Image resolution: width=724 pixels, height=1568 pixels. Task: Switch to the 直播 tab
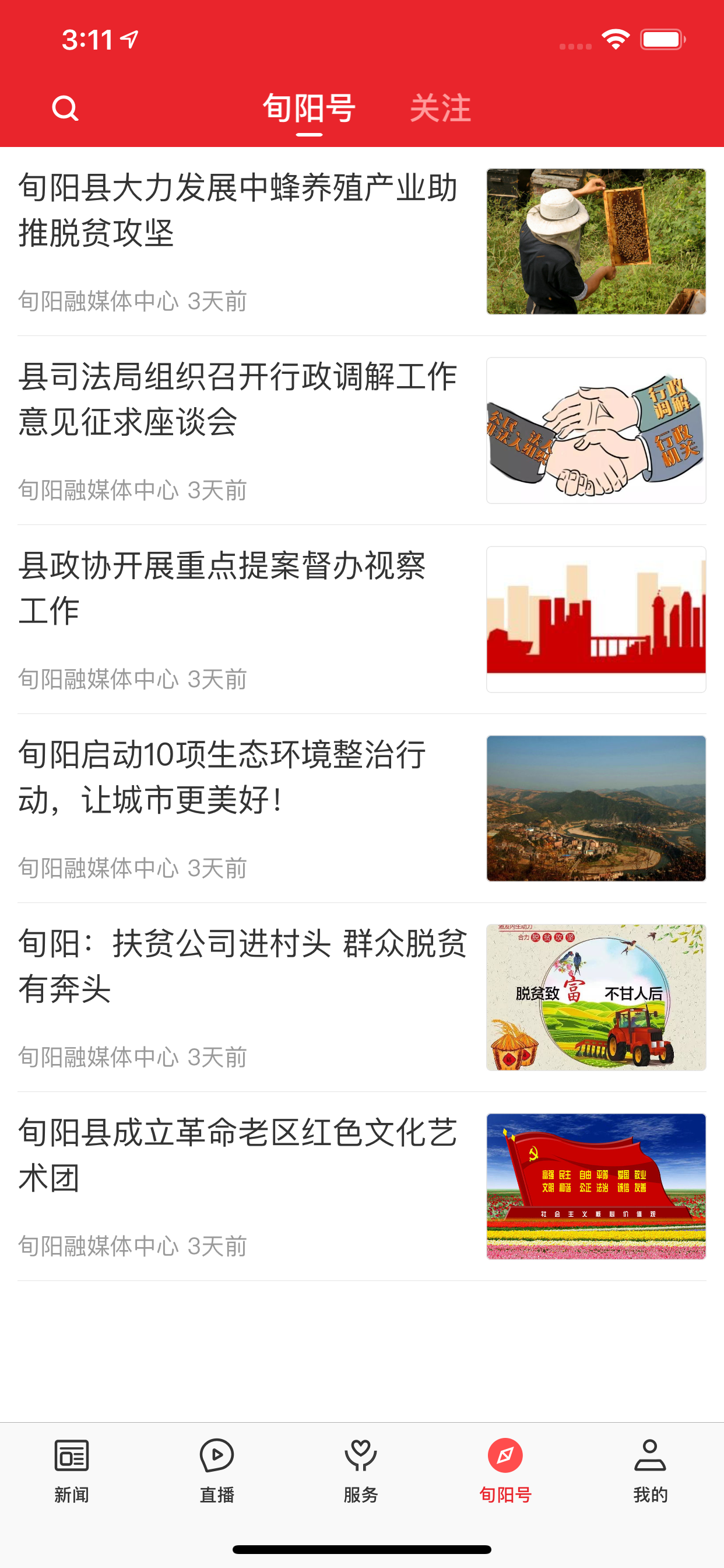pyautogui.click(x=217, y=1471)
